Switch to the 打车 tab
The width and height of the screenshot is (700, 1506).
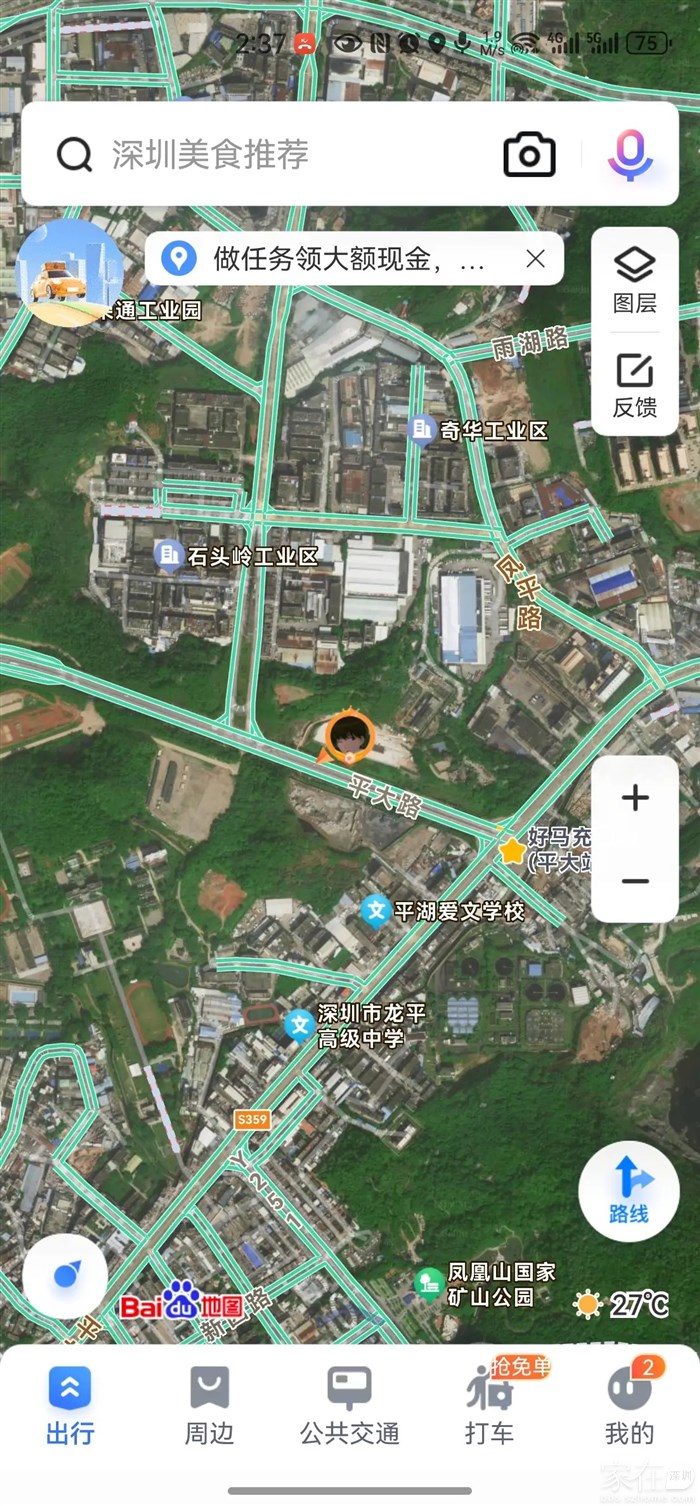pyautogui.click(x=490, y=1406)
